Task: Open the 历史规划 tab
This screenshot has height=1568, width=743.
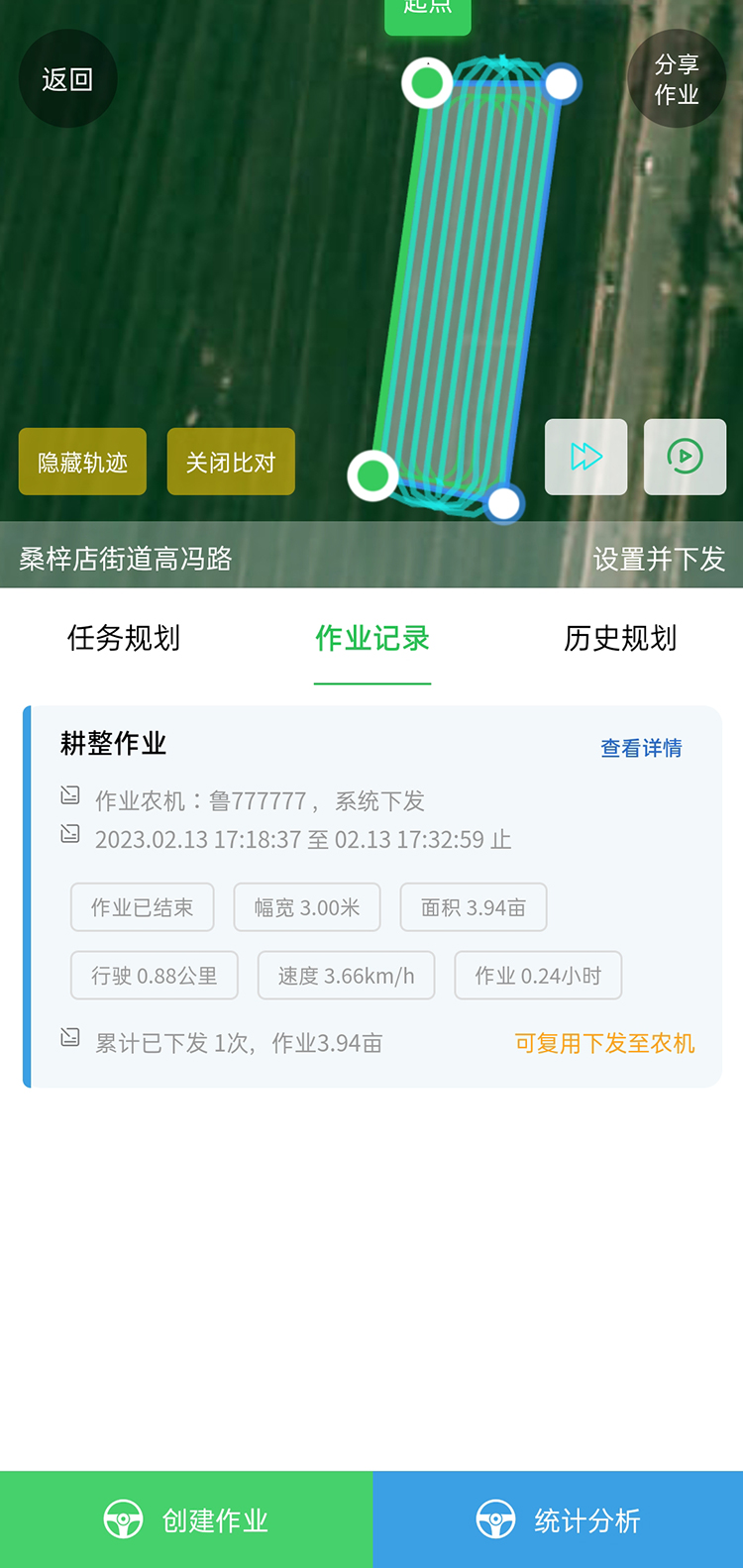Action: tap(619, 639)
